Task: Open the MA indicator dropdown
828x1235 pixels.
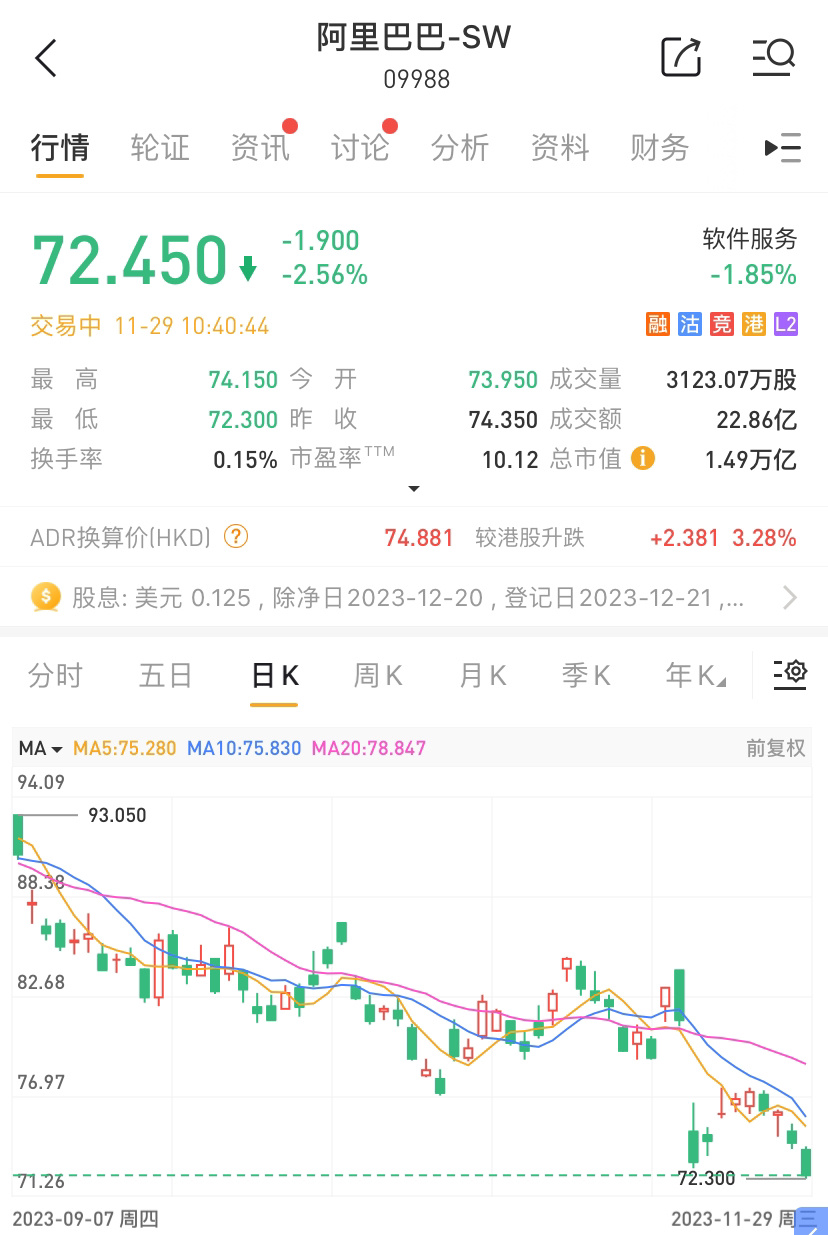Action: [x=41, y=748]
